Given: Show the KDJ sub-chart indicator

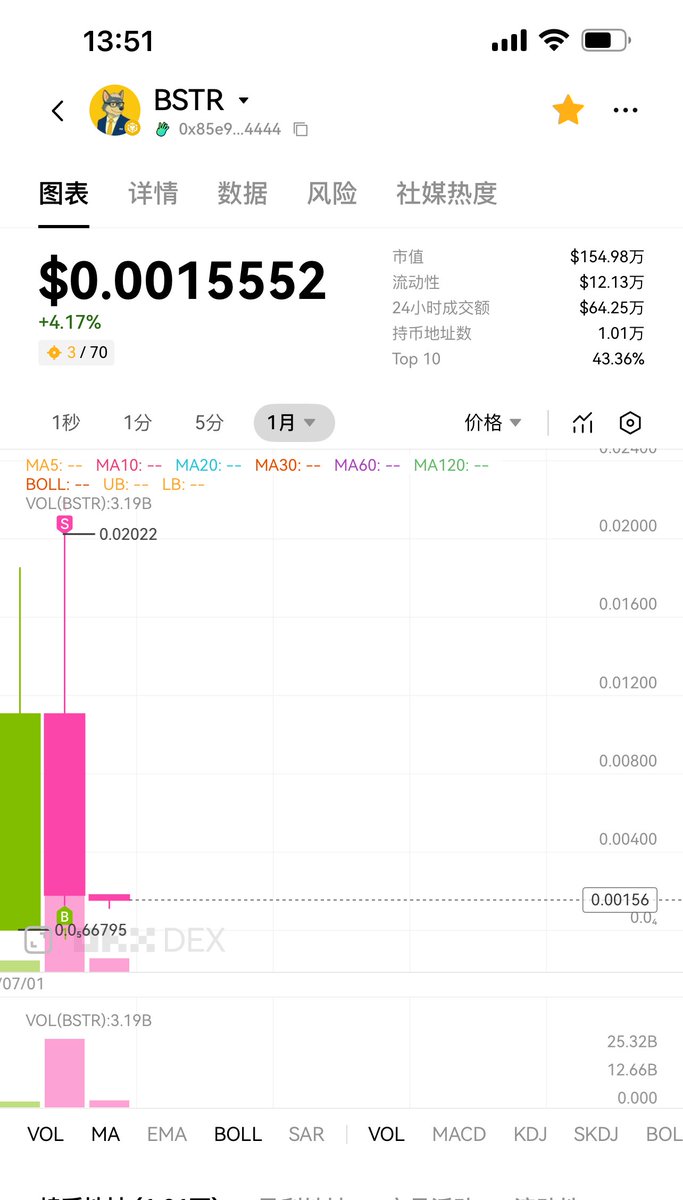Looking at the screenshot, I should pyautogui.click(x=529, y=1134).
